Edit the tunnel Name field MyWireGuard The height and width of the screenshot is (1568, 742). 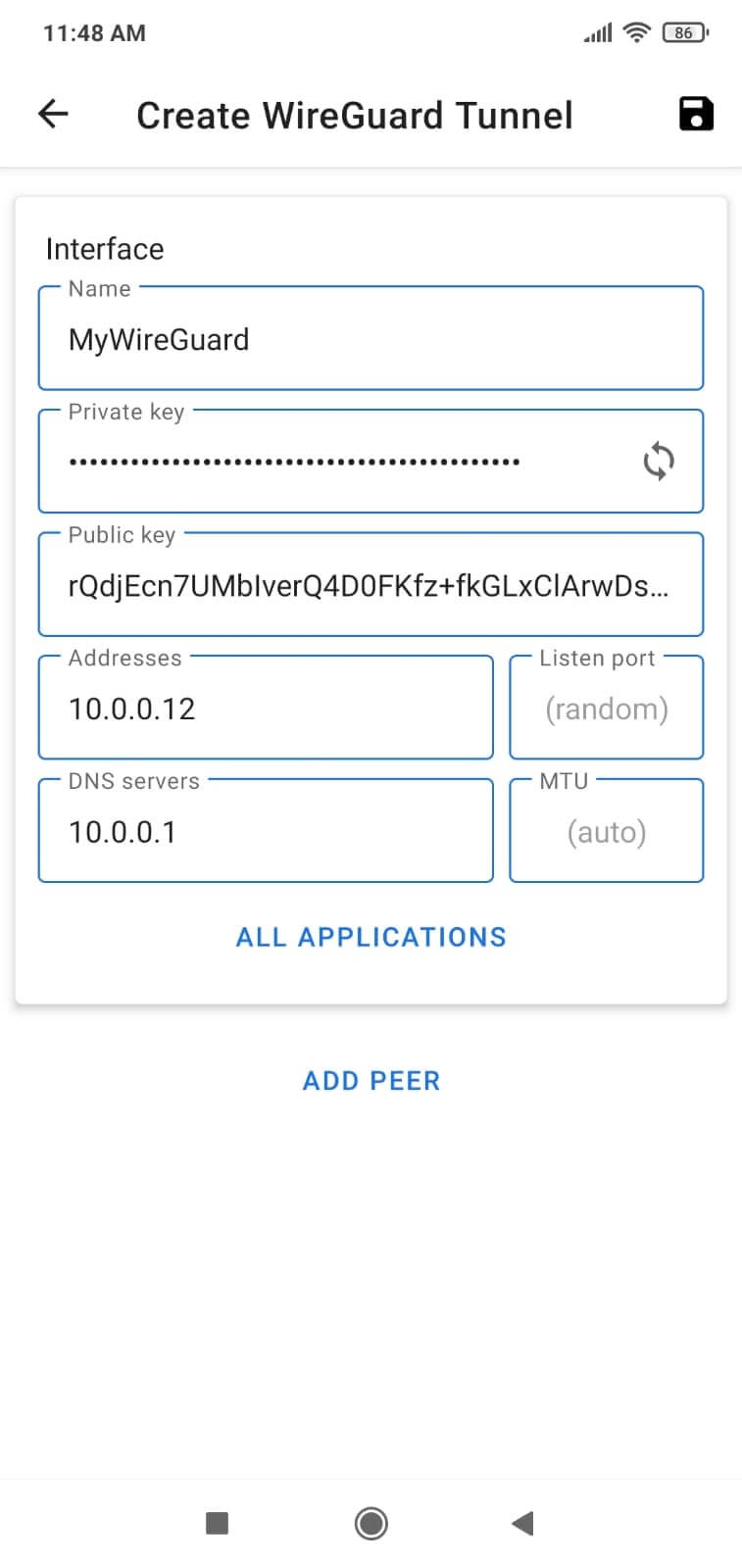point(371,339)
